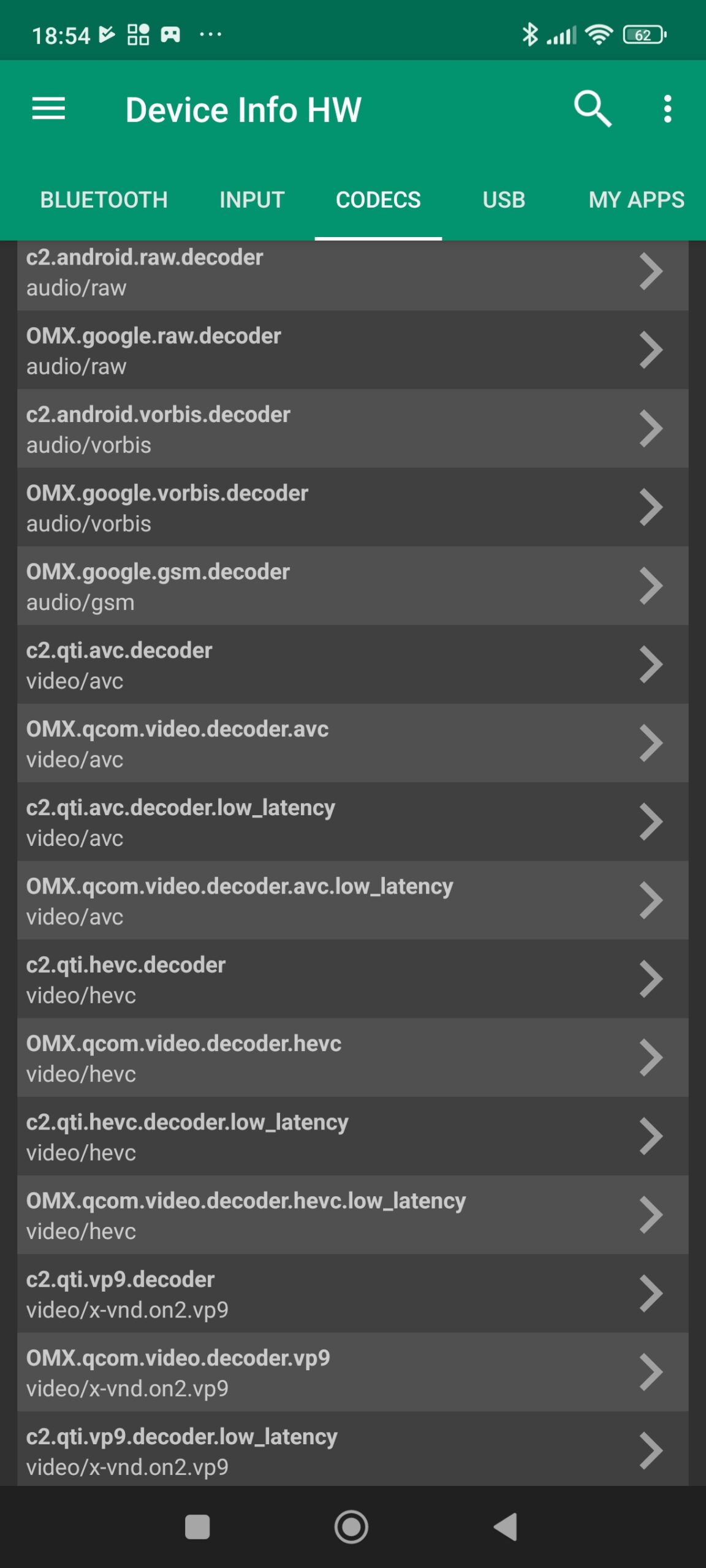Open c2.android.raw.decoder details
706x1568 pixels.
pos(352,273)
